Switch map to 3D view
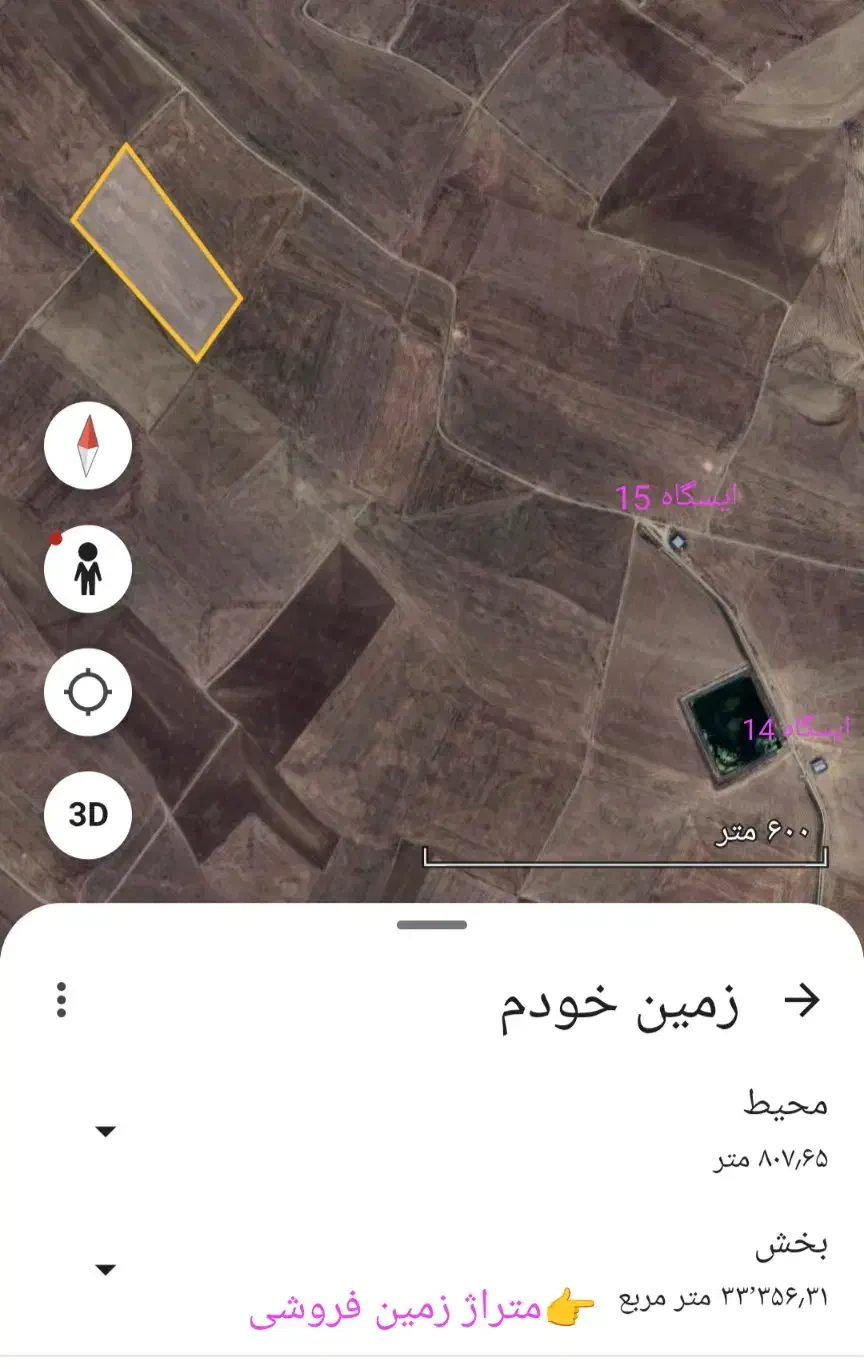This screenshot has width=864, height=1369. click(x=88, y=815)
